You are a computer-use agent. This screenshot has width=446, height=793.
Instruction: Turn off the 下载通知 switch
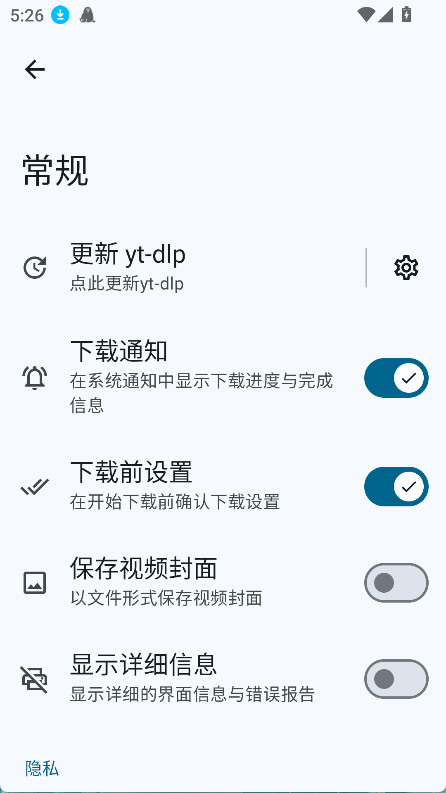[x=396, y=378]
